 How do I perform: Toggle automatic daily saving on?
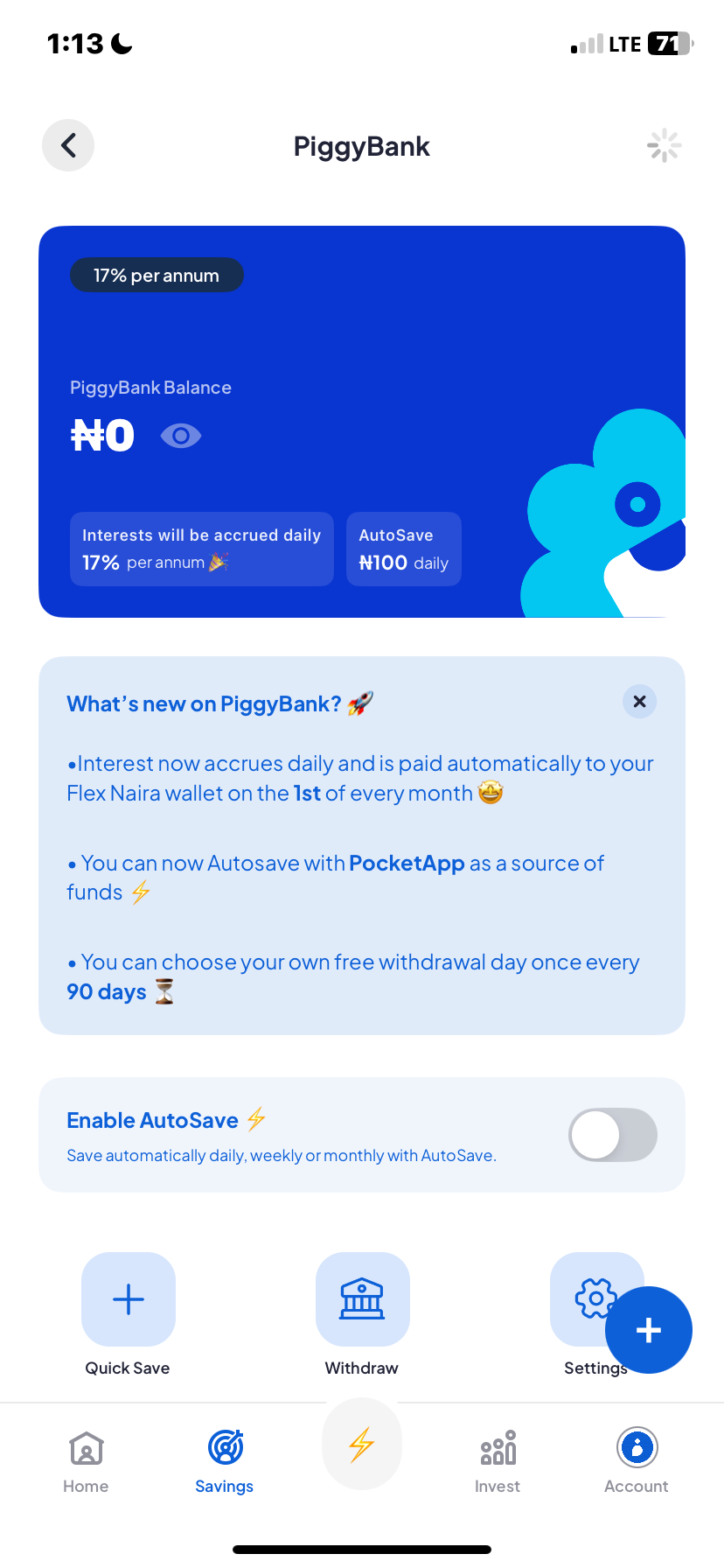(612, 1134)
